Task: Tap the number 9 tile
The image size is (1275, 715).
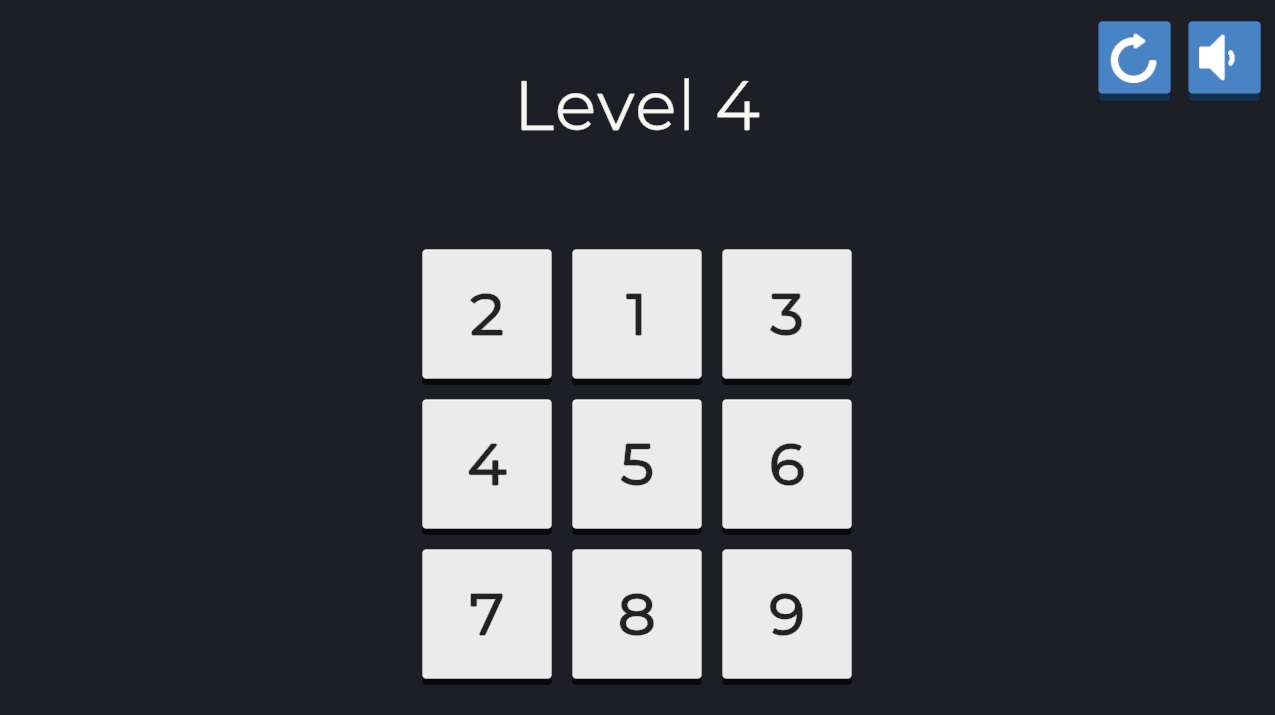Action: coord(787,614)
